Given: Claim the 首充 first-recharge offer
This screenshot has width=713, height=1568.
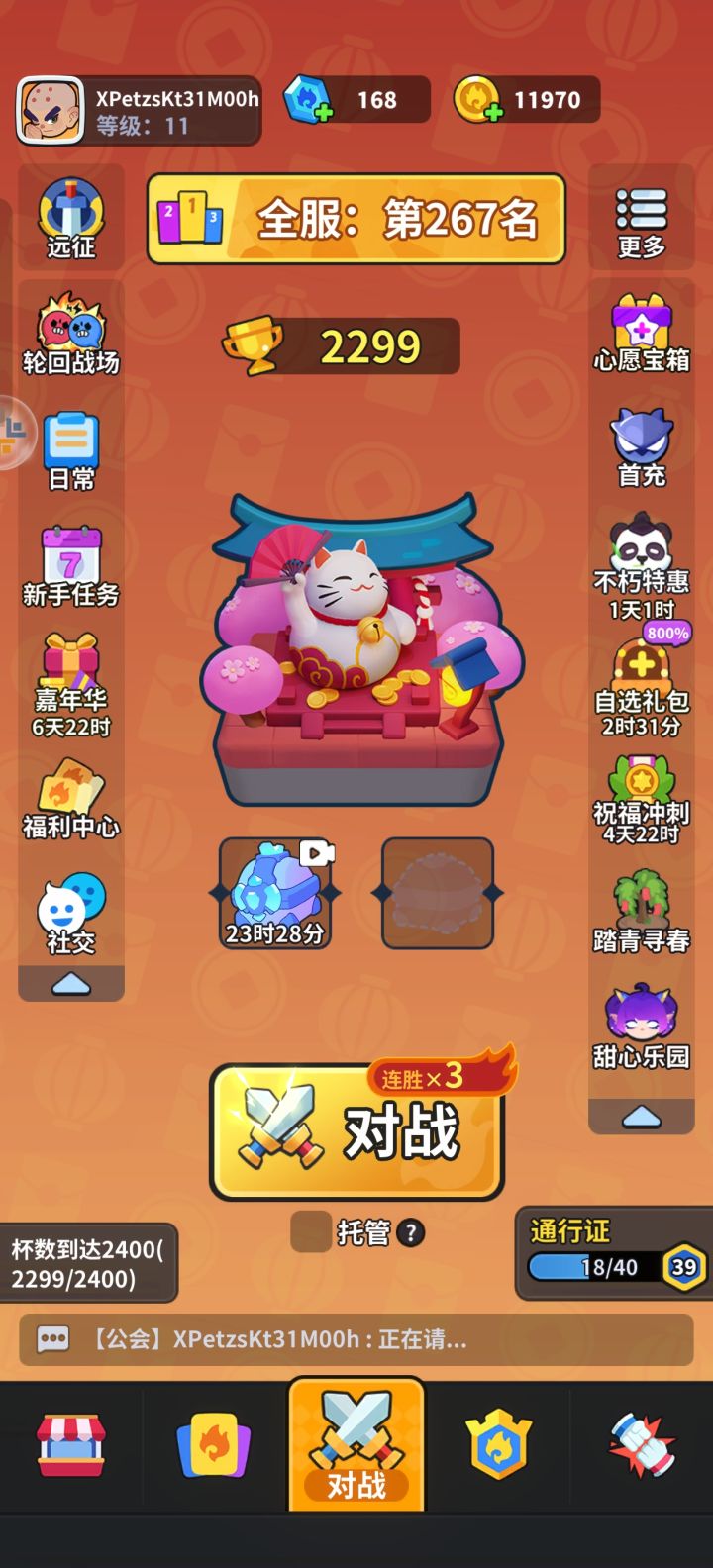Looking at the screenshot, I should 642,447.
